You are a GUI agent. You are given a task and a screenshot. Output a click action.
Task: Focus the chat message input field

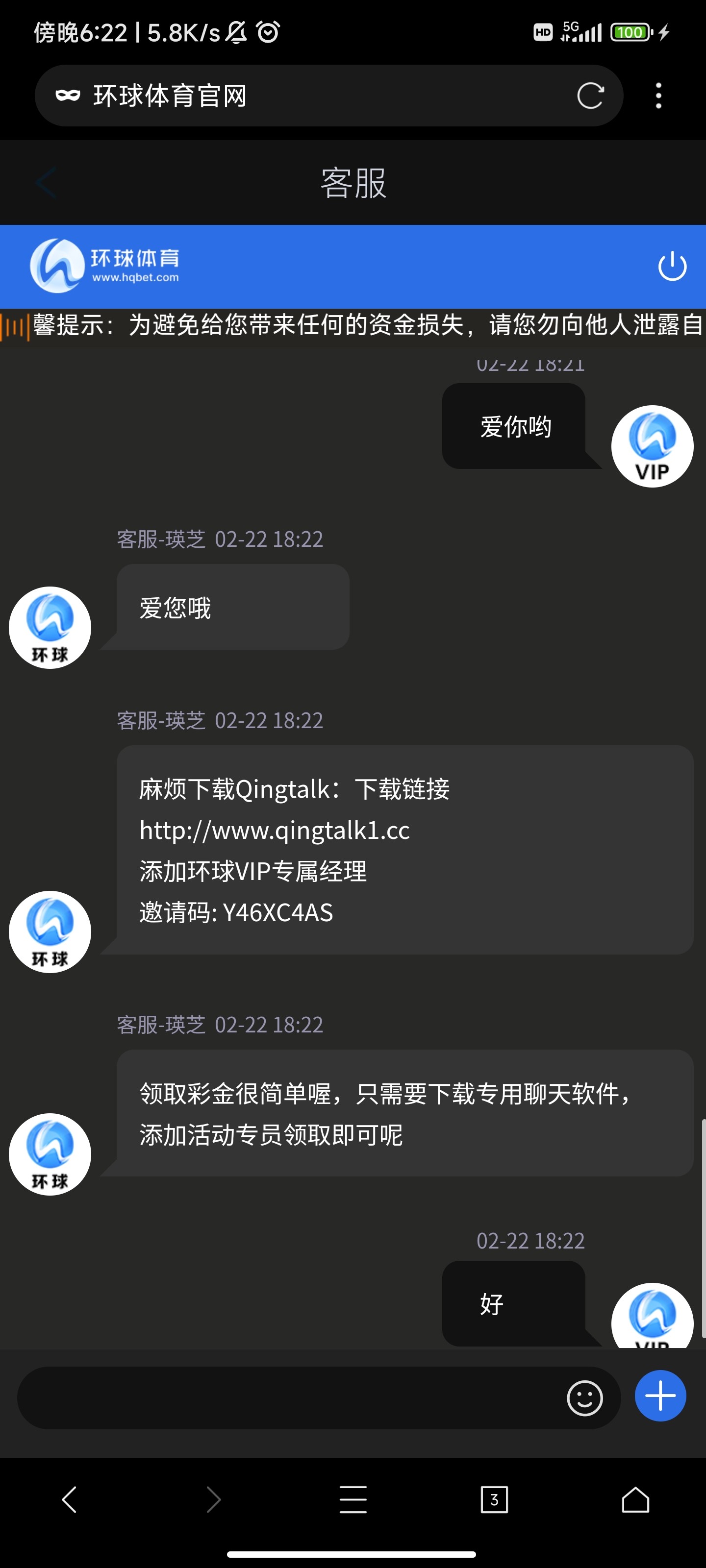[x=286, y=1397]
